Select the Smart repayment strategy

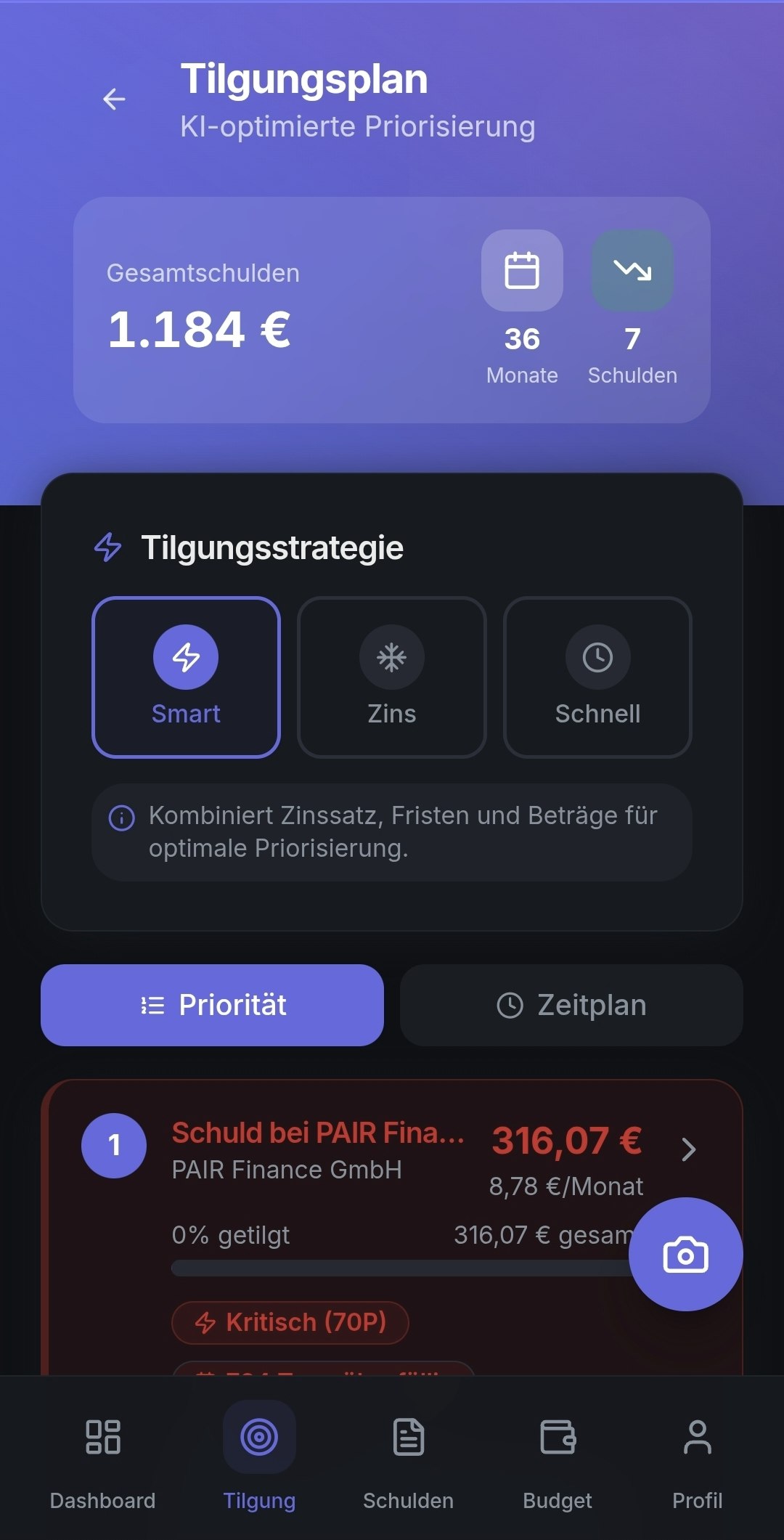(x=186, y=677)
